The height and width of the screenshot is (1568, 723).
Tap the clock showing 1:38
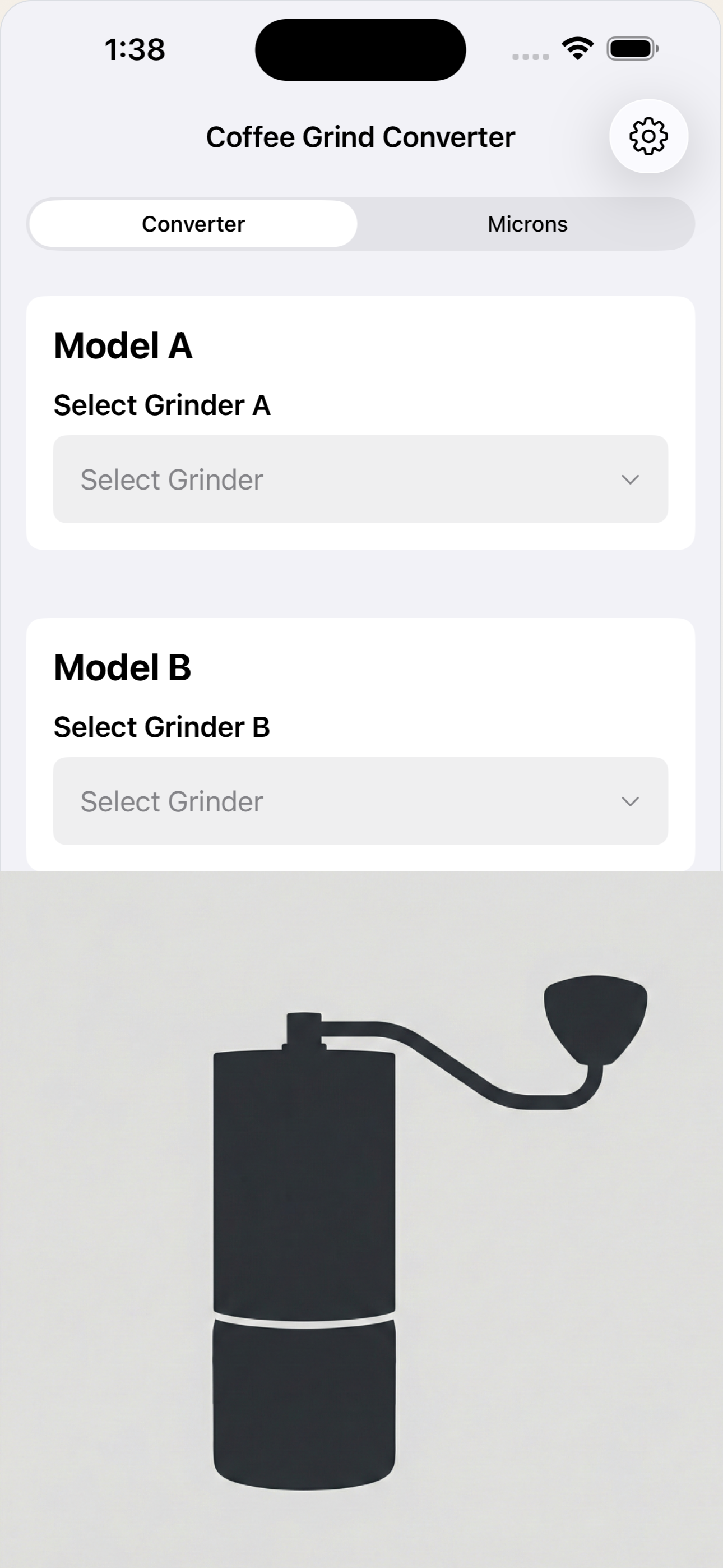134,50
